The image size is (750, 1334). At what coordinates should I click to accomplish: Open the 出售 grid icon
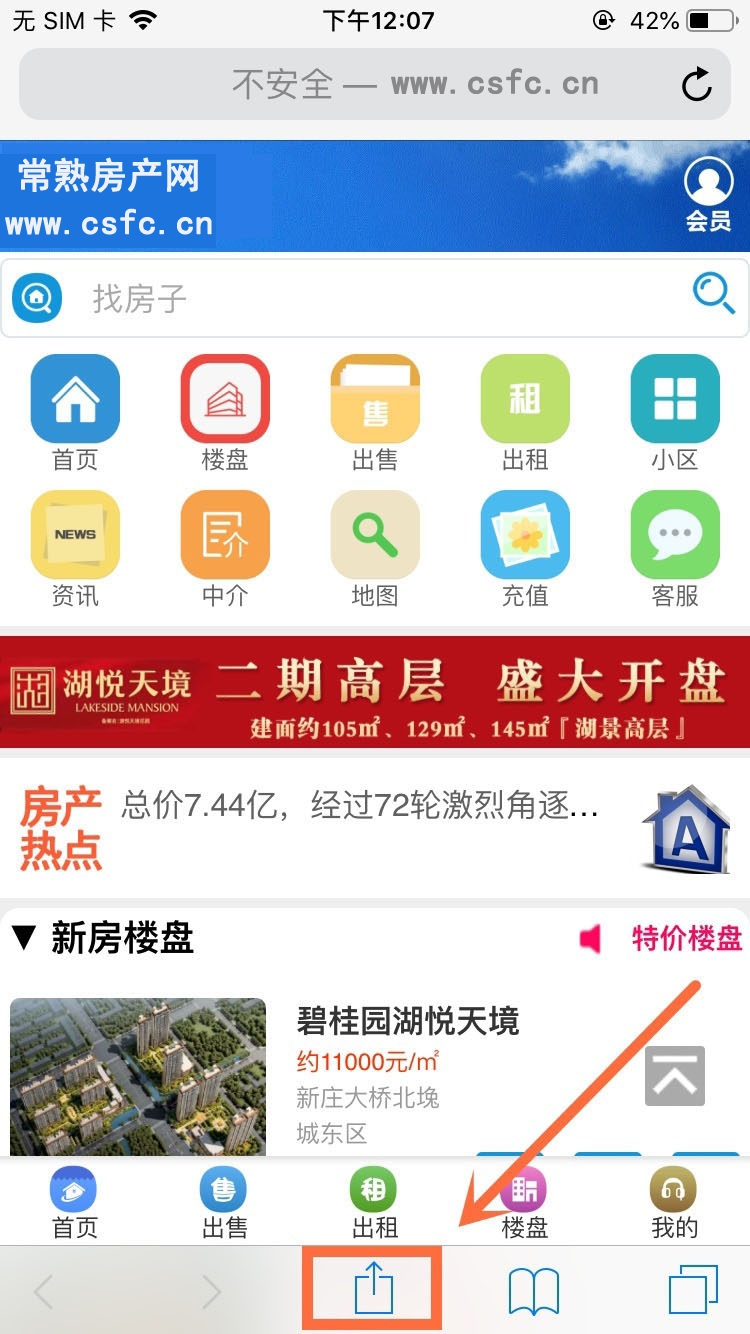click(x=375, y=412)
